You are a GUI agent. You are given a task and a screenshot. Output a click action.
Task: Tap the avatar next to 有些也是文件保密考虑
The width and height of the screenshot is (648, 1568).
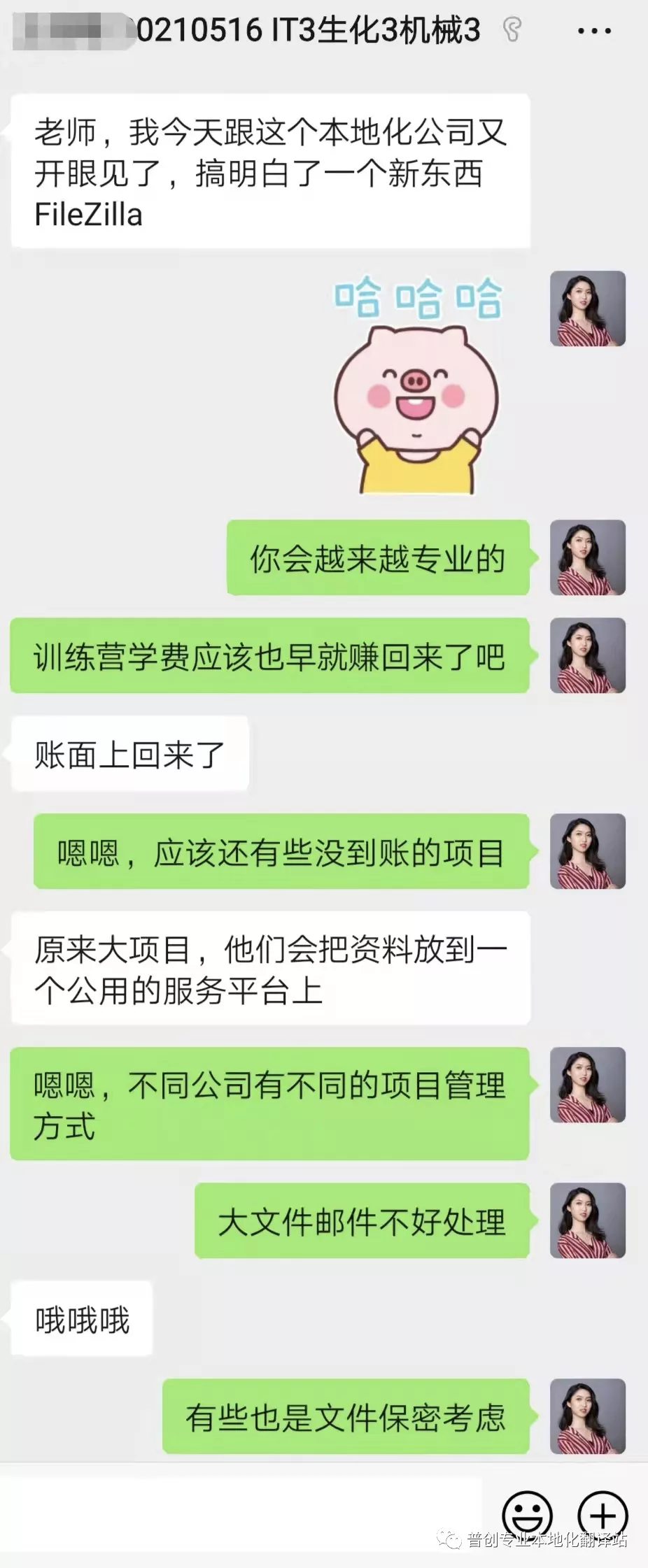point(587,1416)
